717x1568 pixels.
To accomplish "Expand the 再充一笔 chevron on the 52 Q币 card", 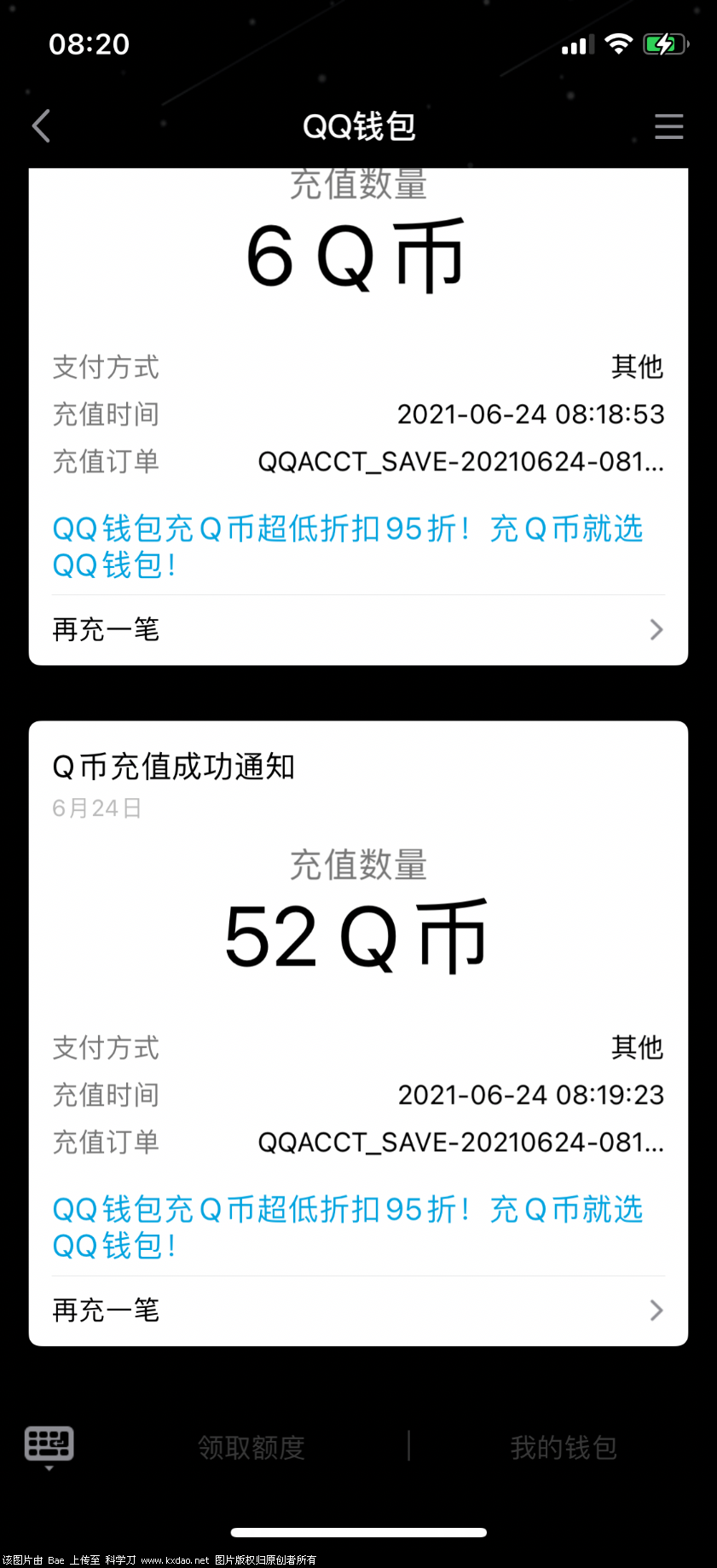I will coord(656,1310).
